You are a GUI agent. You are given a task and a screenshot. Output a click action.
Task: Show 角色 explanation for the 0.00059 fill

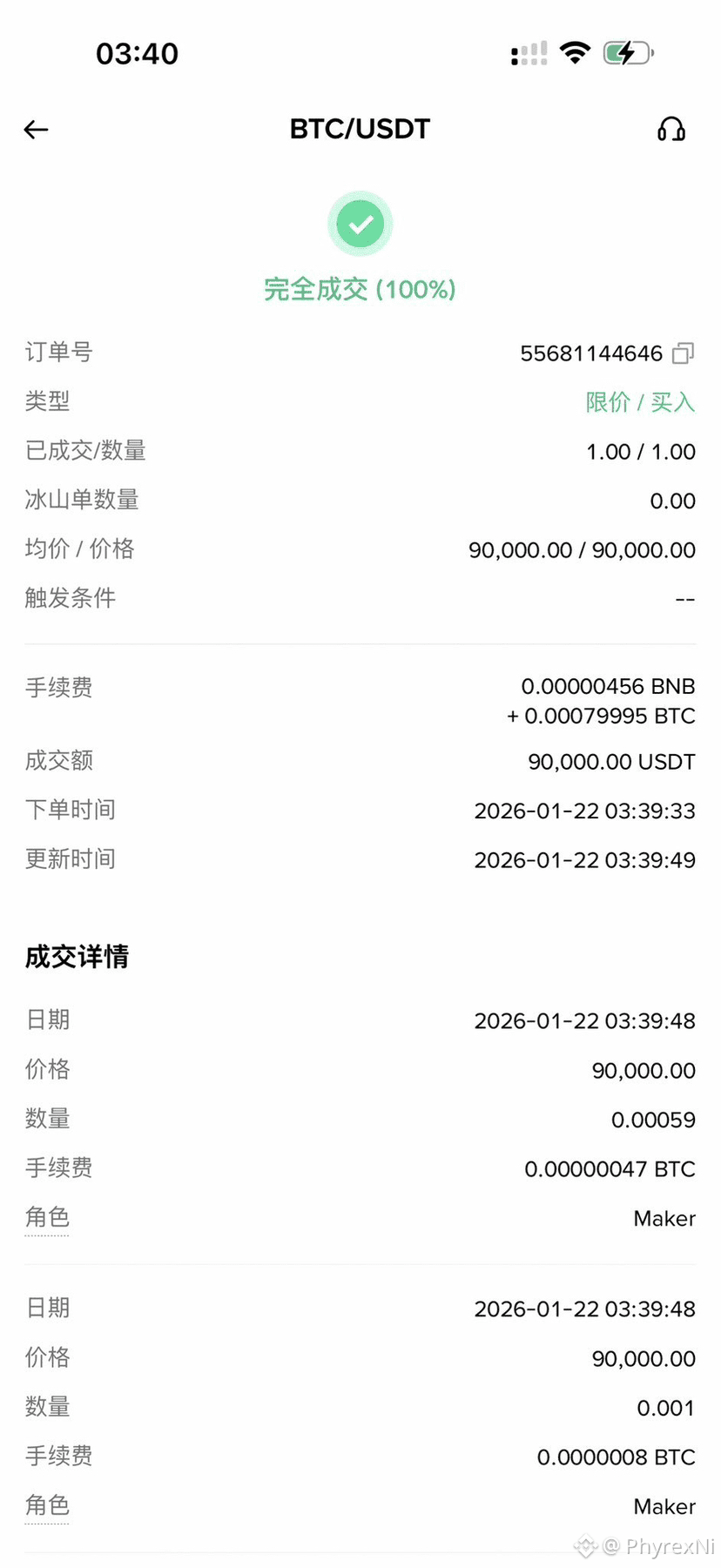[47, 1217]
